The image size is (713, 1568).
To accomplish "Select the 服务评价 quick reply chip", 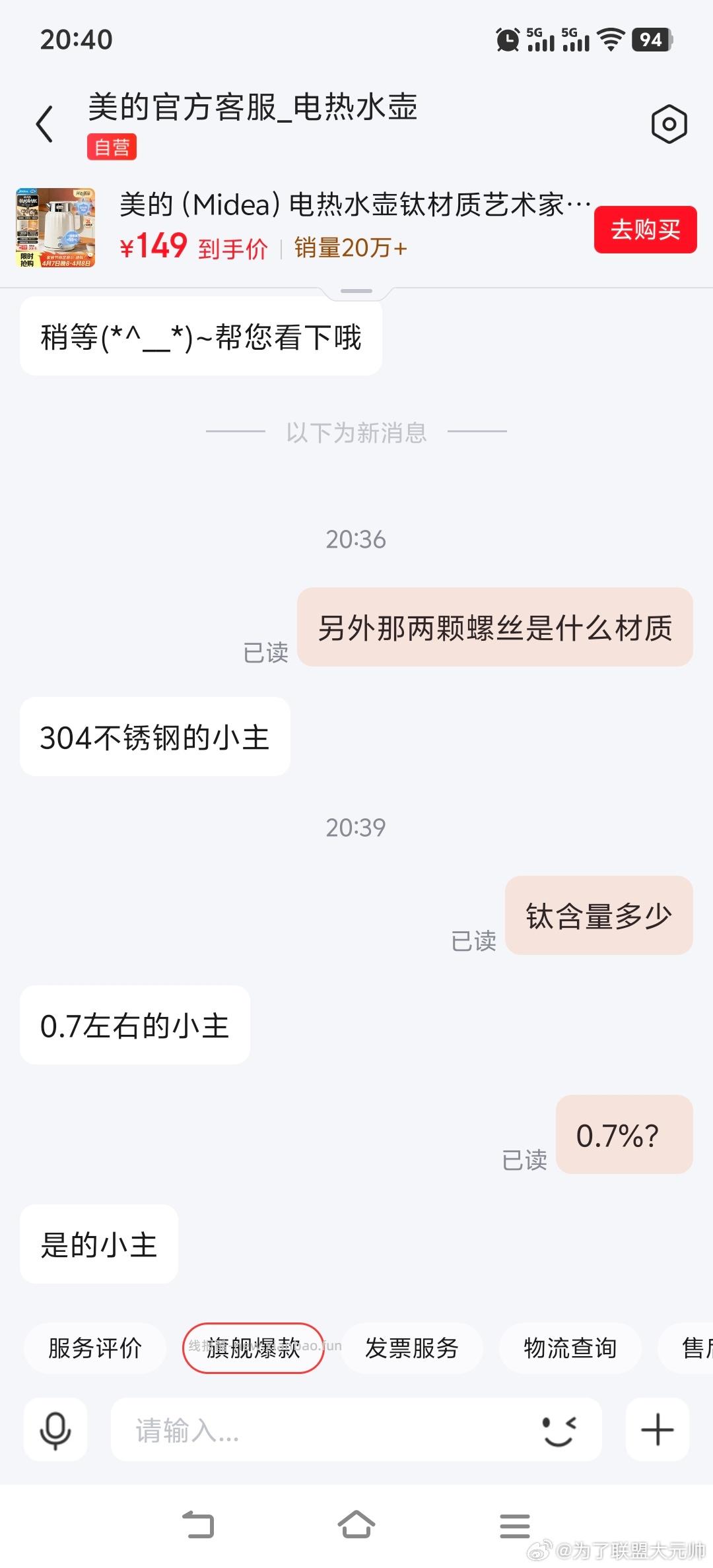I will pyautogui.click(x=94, y=1348).
